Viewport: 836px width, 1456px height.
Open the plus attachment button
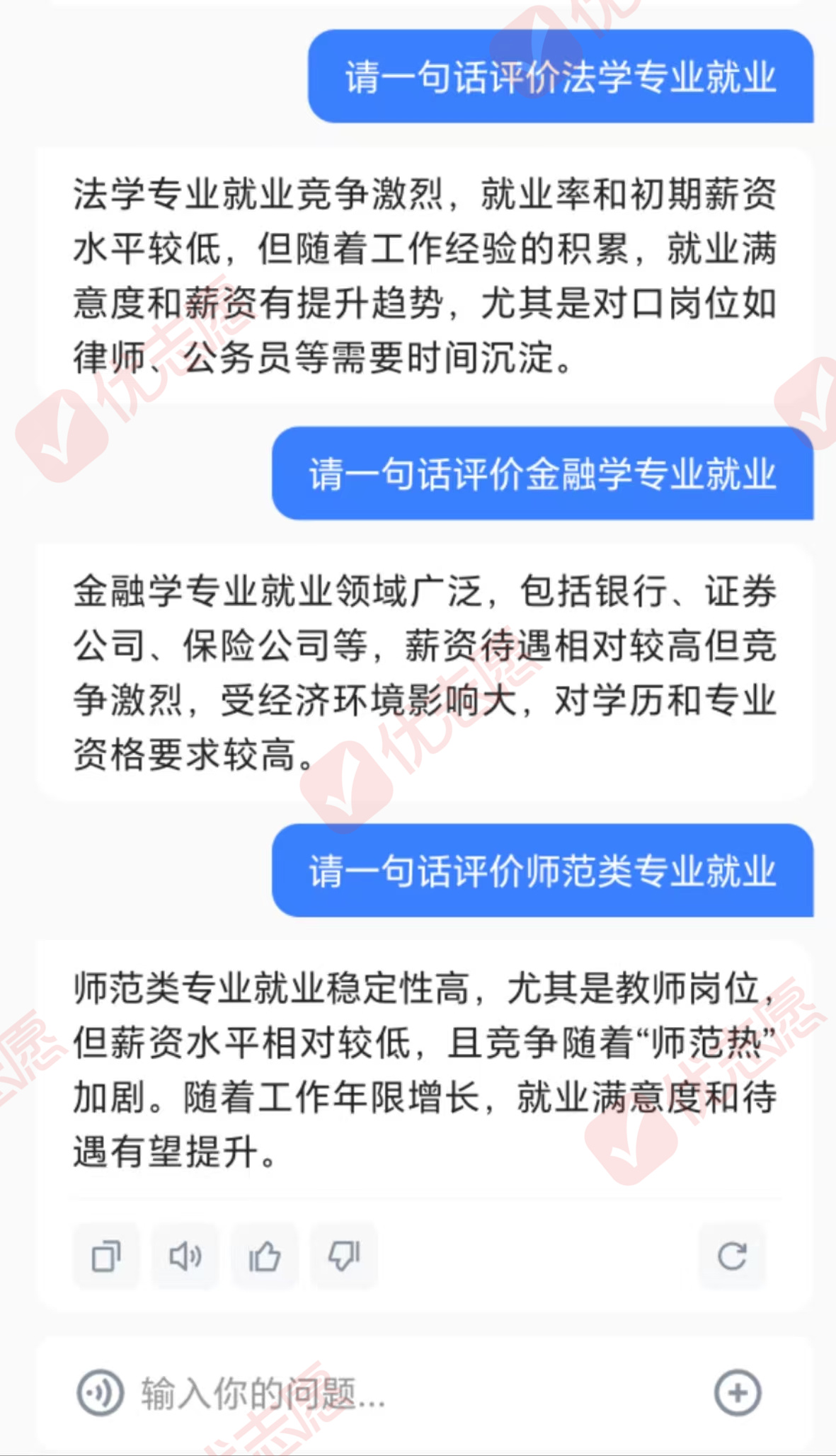click(738, 1393)
